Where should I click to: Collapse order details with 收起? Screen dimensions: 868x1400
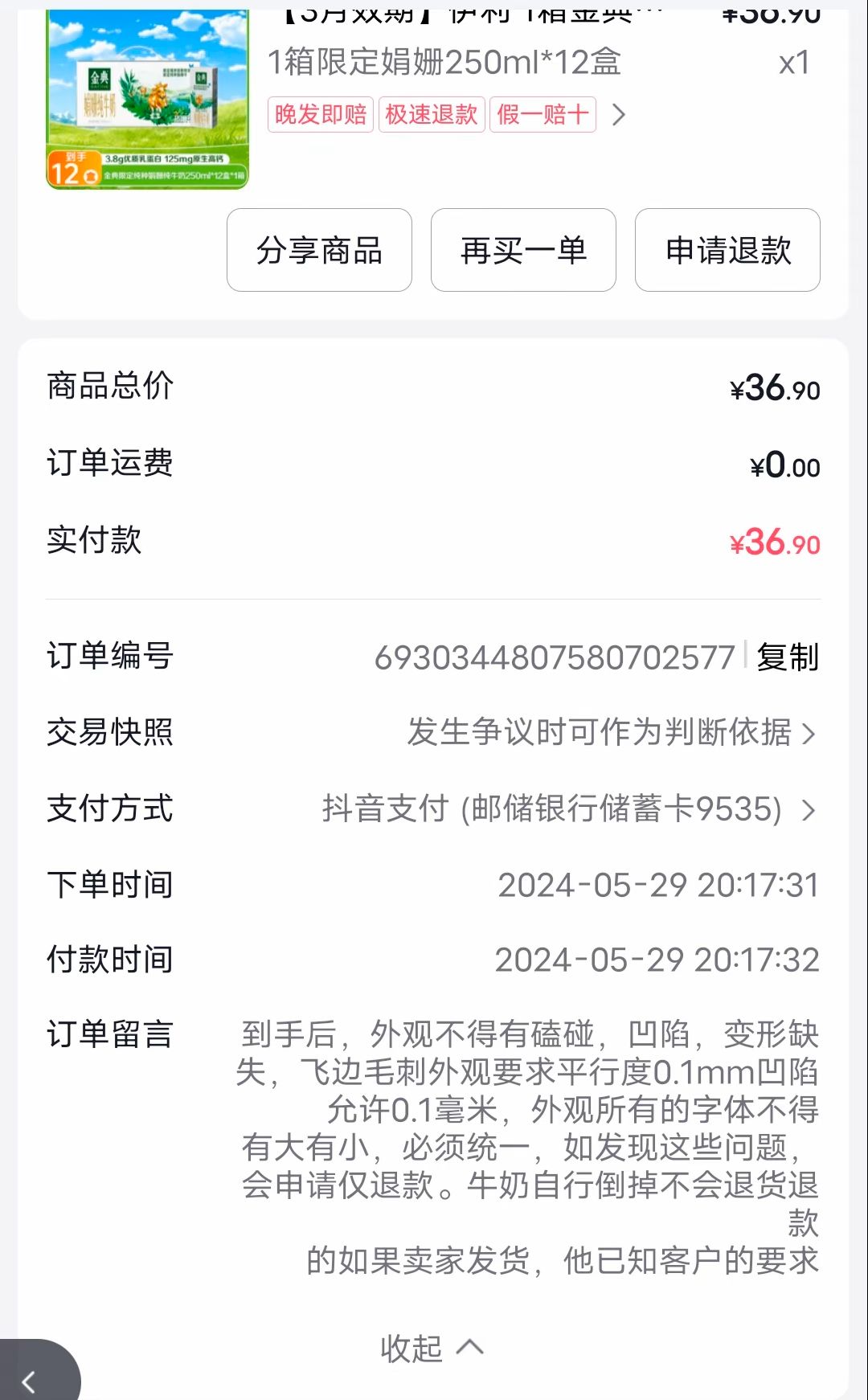click(x=432, y=1348)
